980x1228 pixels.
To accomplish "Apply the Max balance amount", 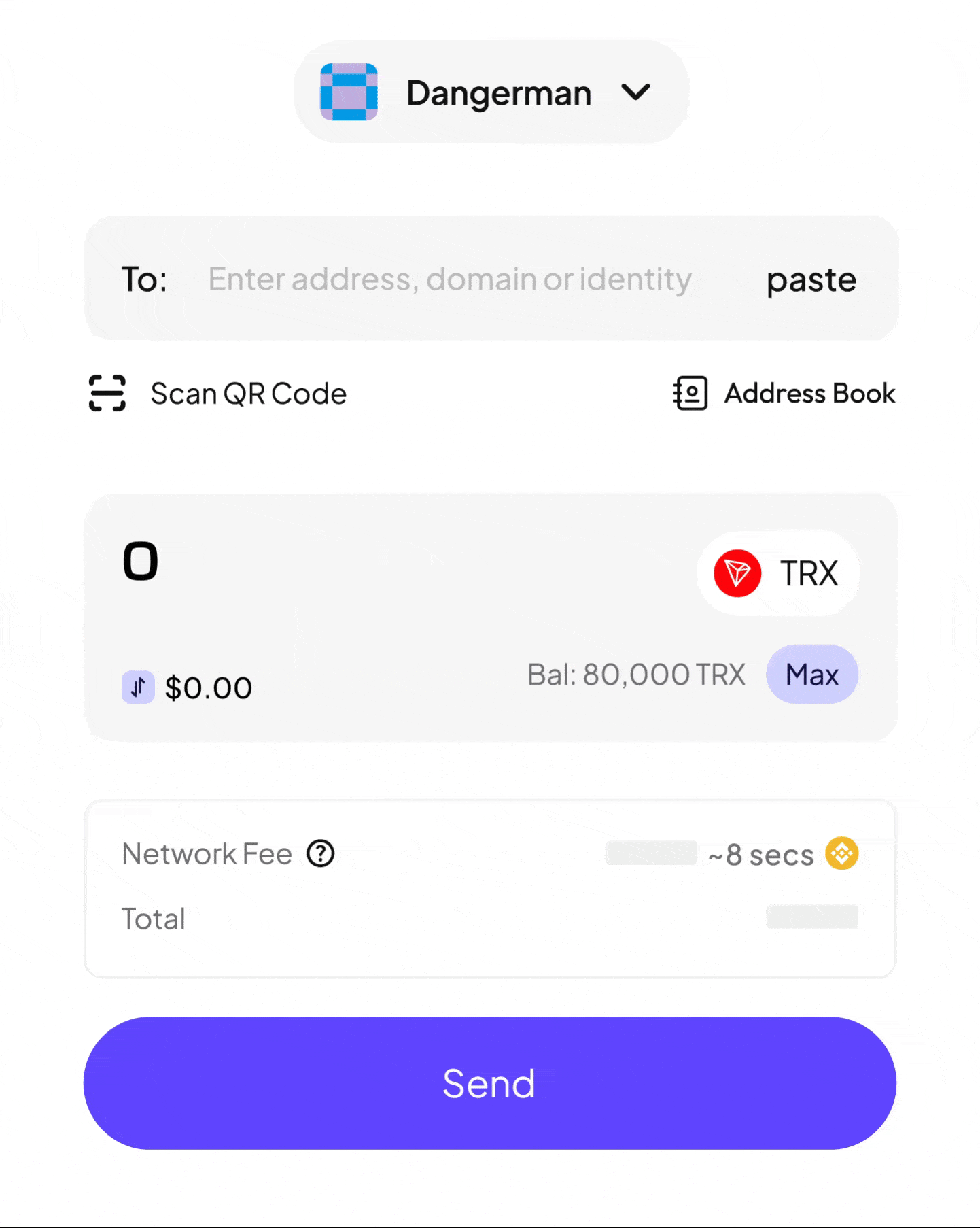I will [811, 675].
